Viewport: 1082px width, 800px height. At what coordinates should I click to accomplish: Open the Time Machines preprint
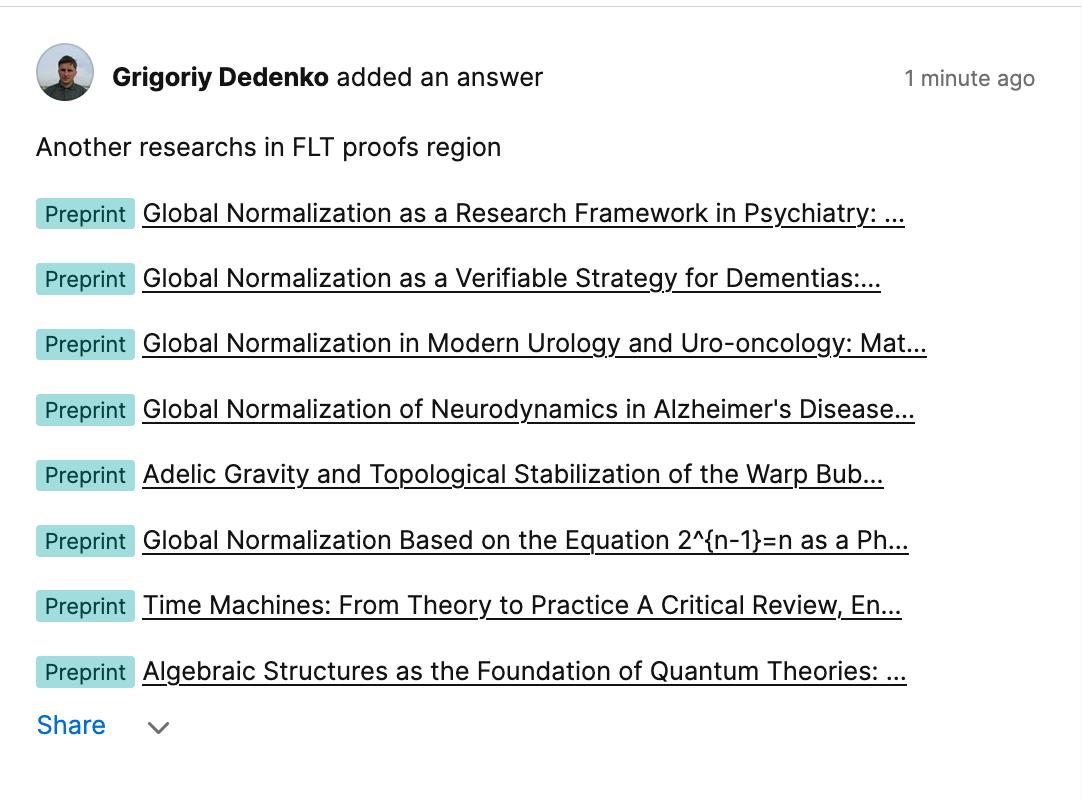pos(522,605)
